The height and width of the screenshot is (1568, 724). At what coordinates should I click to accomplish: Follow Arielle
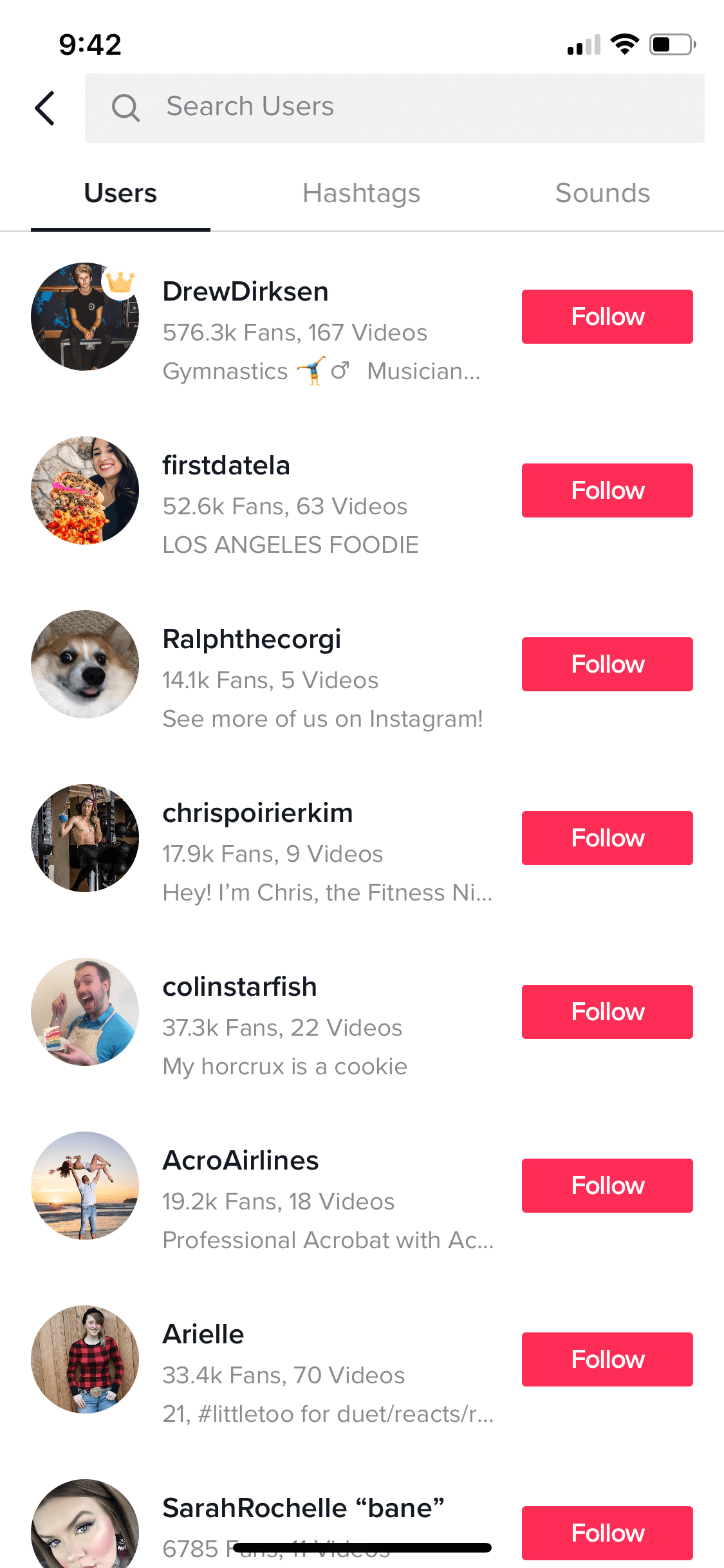click(x=607, y=1359)
